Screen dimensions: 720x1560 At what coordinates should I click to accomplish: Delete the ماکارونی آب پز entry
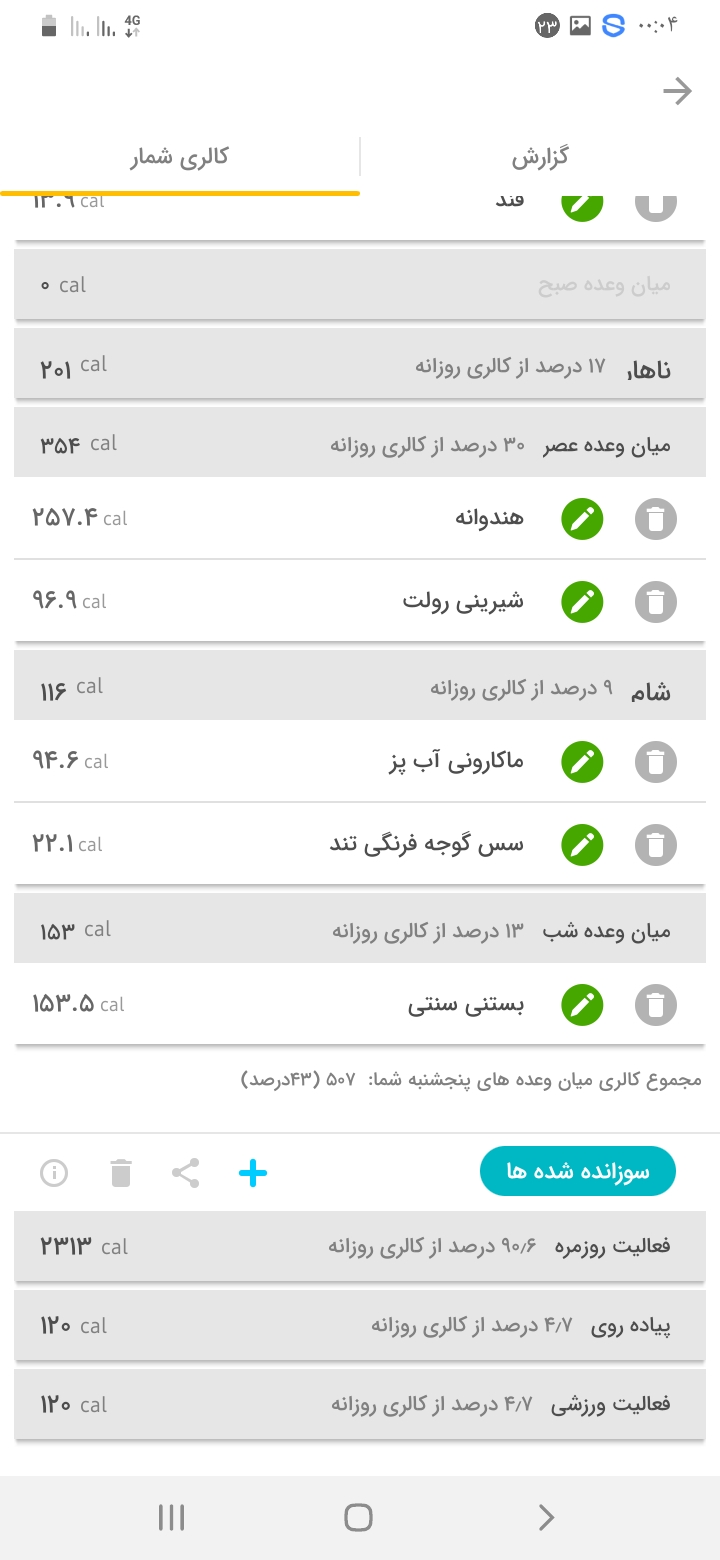656,762
